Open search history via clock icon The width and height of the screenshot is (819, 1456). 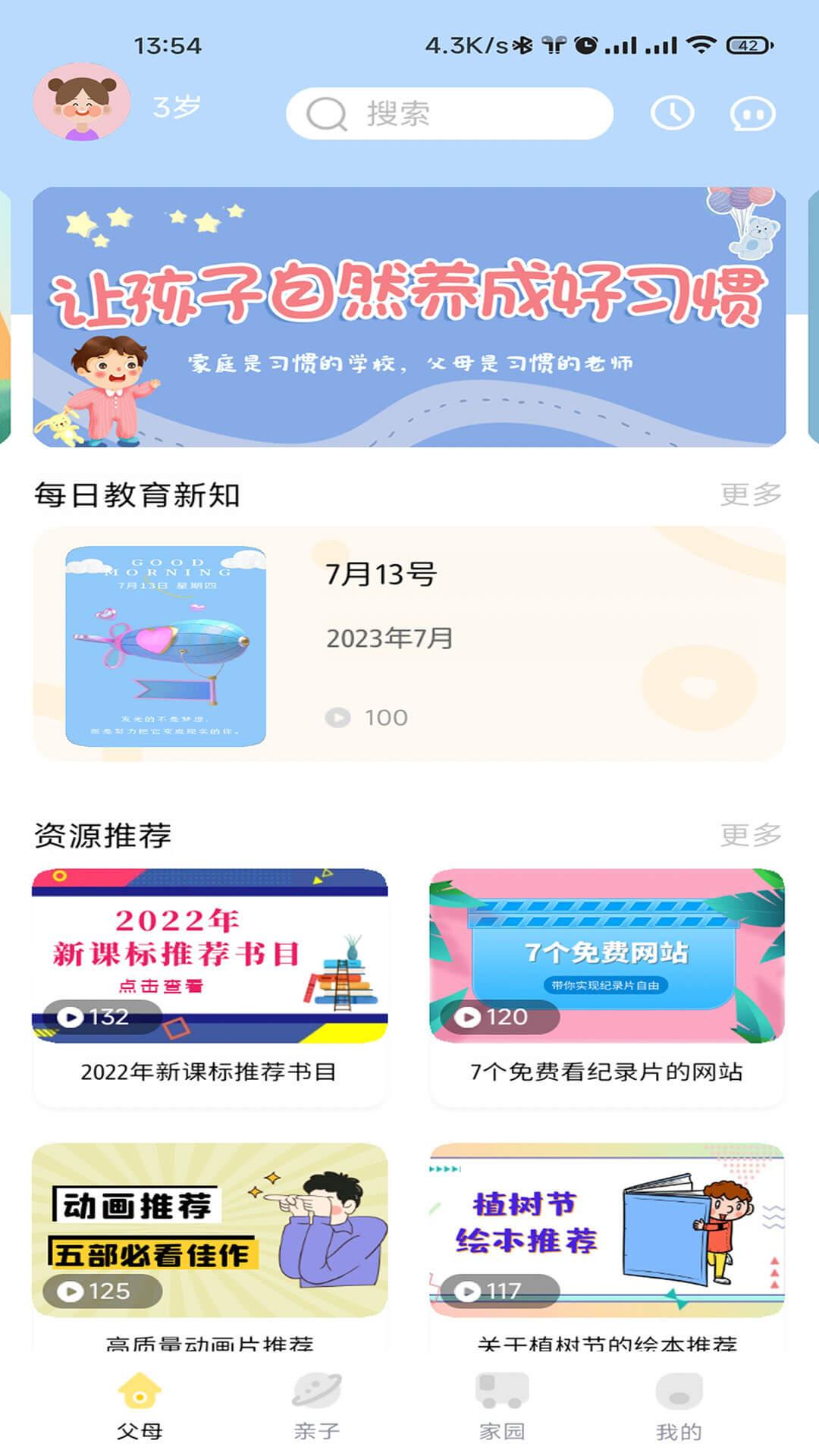673,112
